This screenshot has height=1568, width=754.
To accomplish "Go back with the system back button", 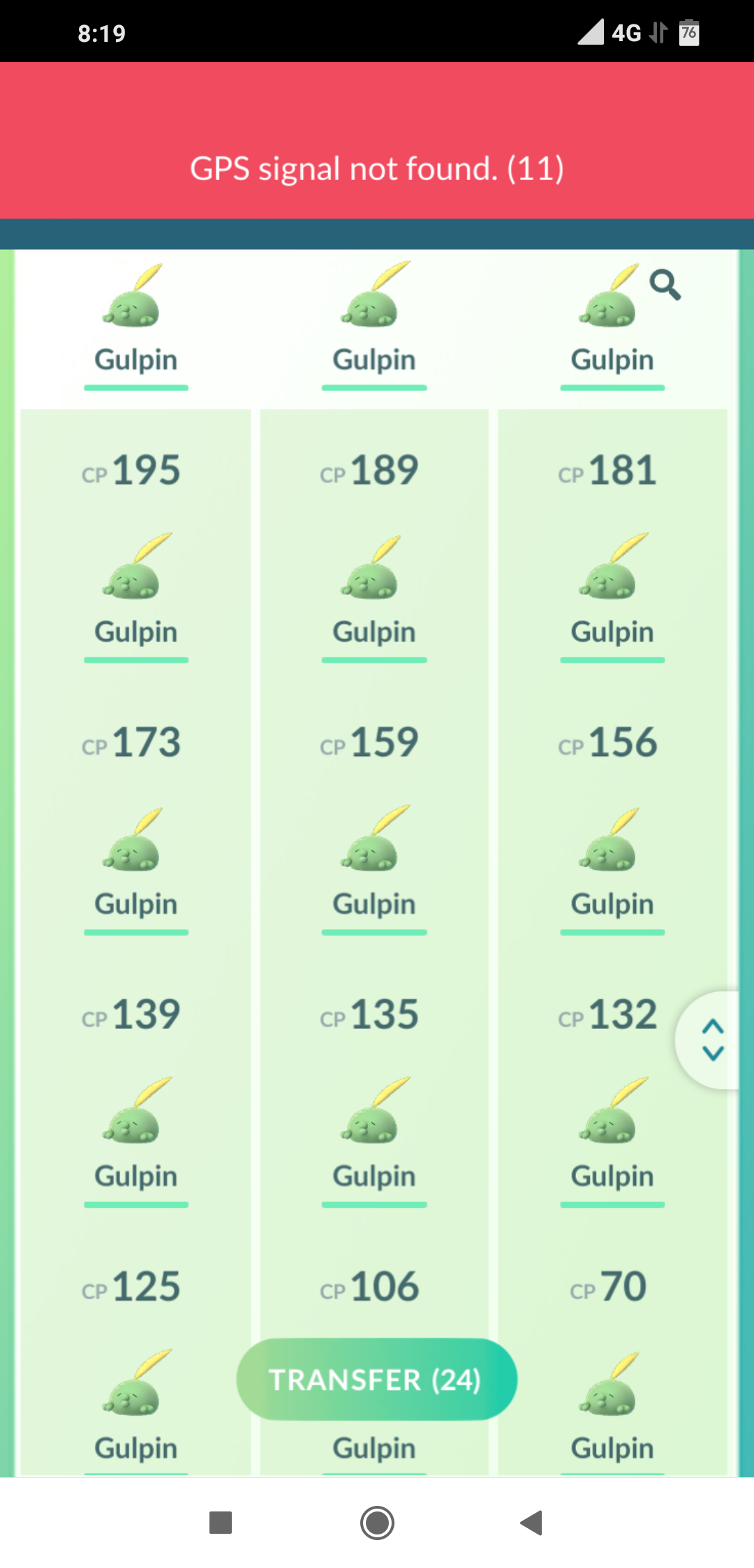I will click(x=532, y=1523).
